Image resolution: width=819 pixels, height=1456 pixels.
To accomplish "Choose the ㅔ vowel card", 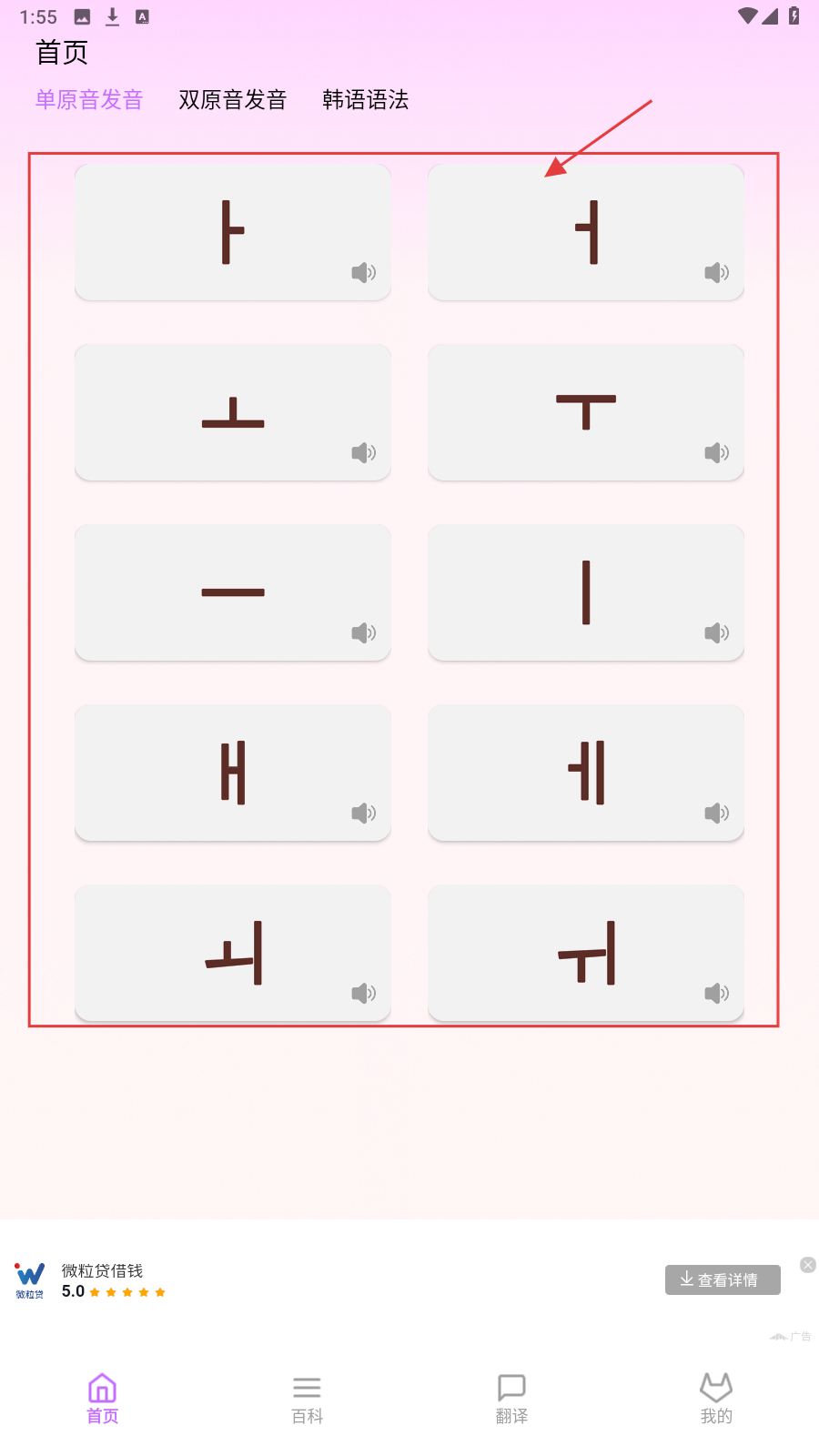I will pyautogui.click(x=586, y=773).
